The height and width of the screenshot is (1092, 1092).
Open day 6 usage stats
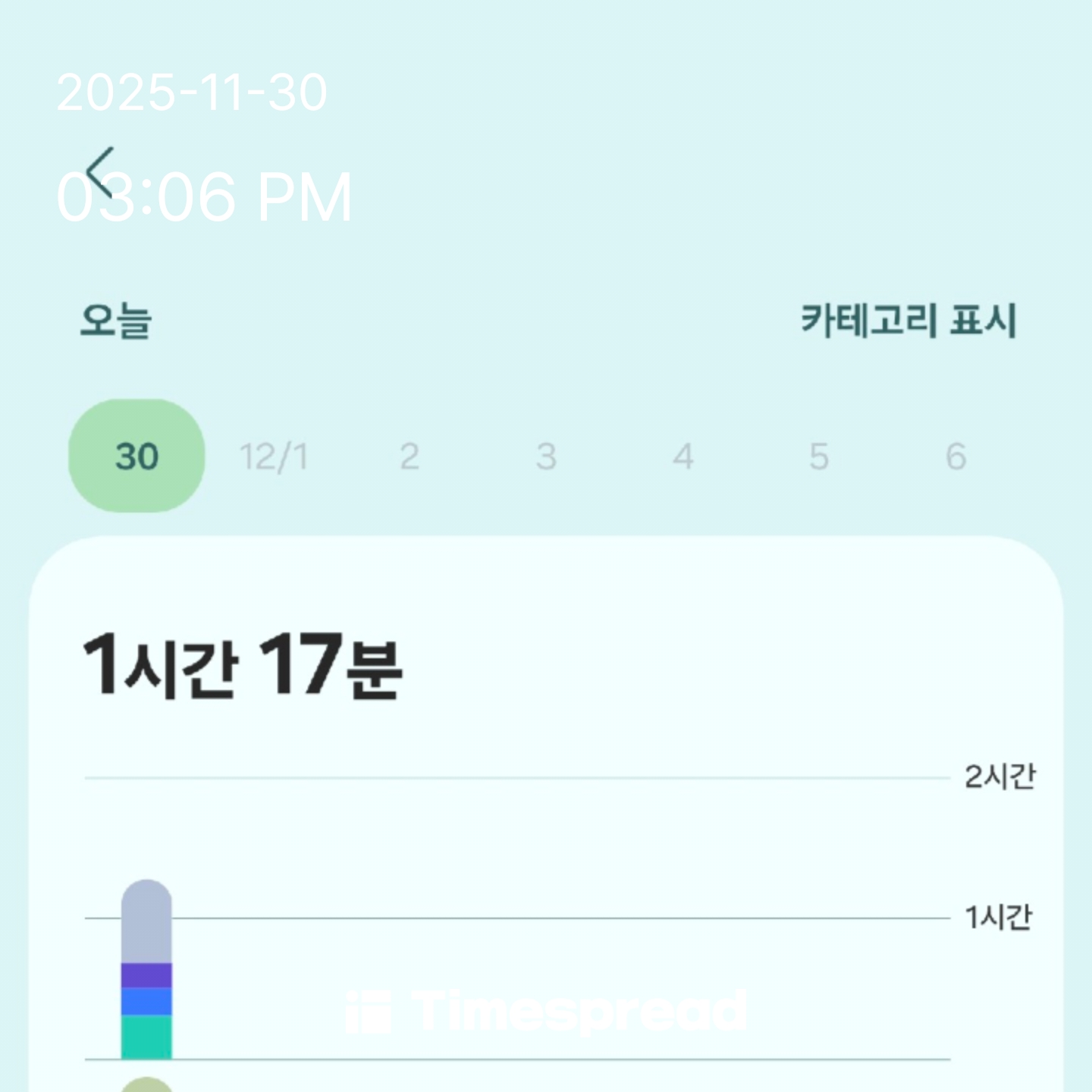pos(955,457)
